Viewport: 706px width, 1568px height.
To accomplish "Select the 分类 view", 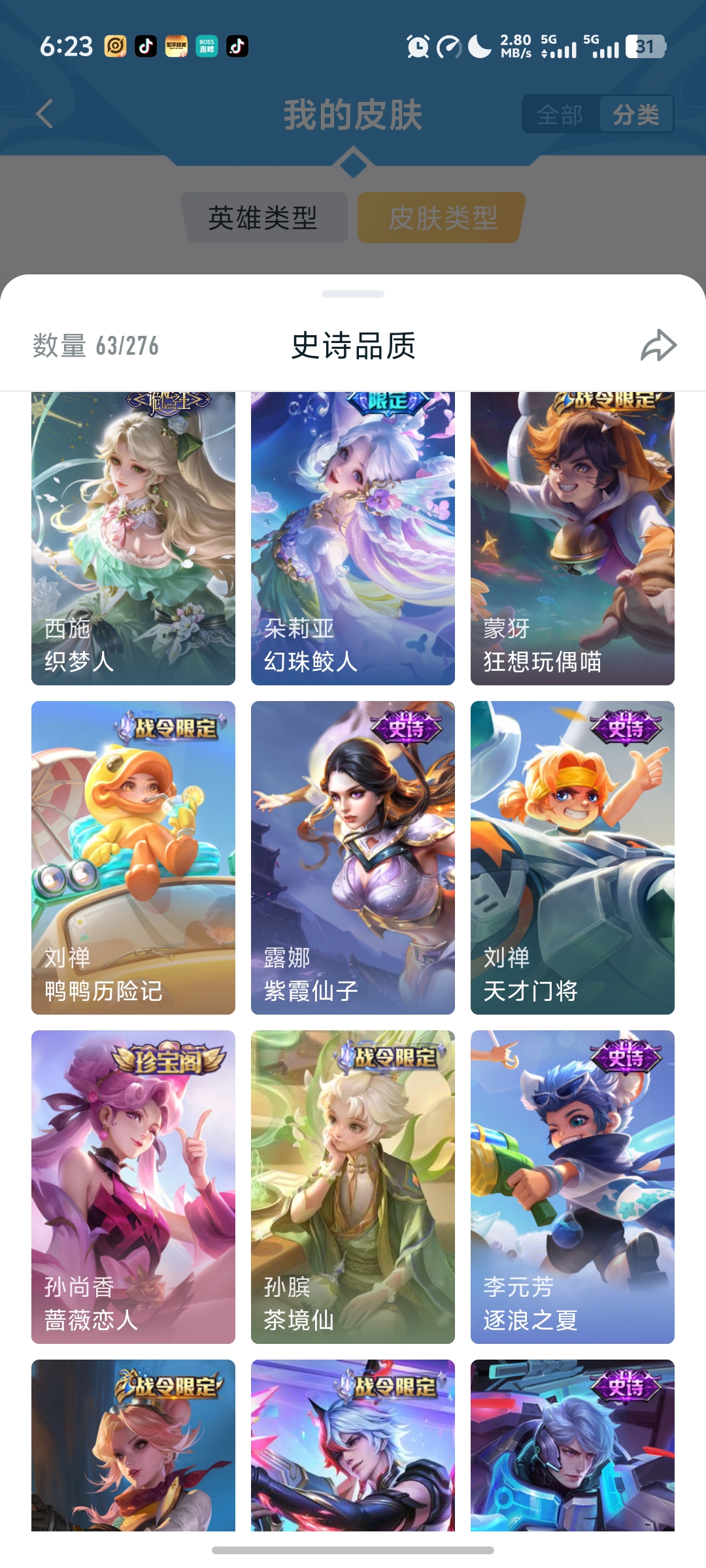I will (635, 115).
